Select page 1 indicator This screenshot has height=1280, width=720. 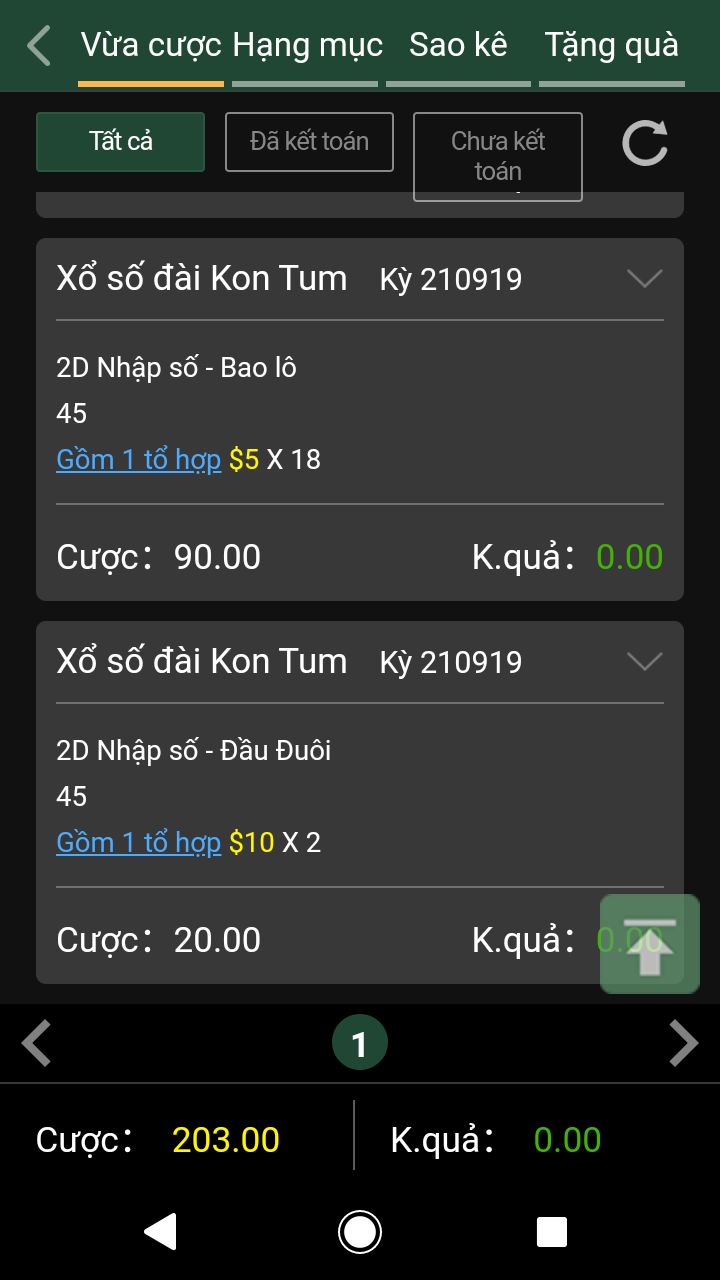pyautogui.click(x=360, y=1044)
